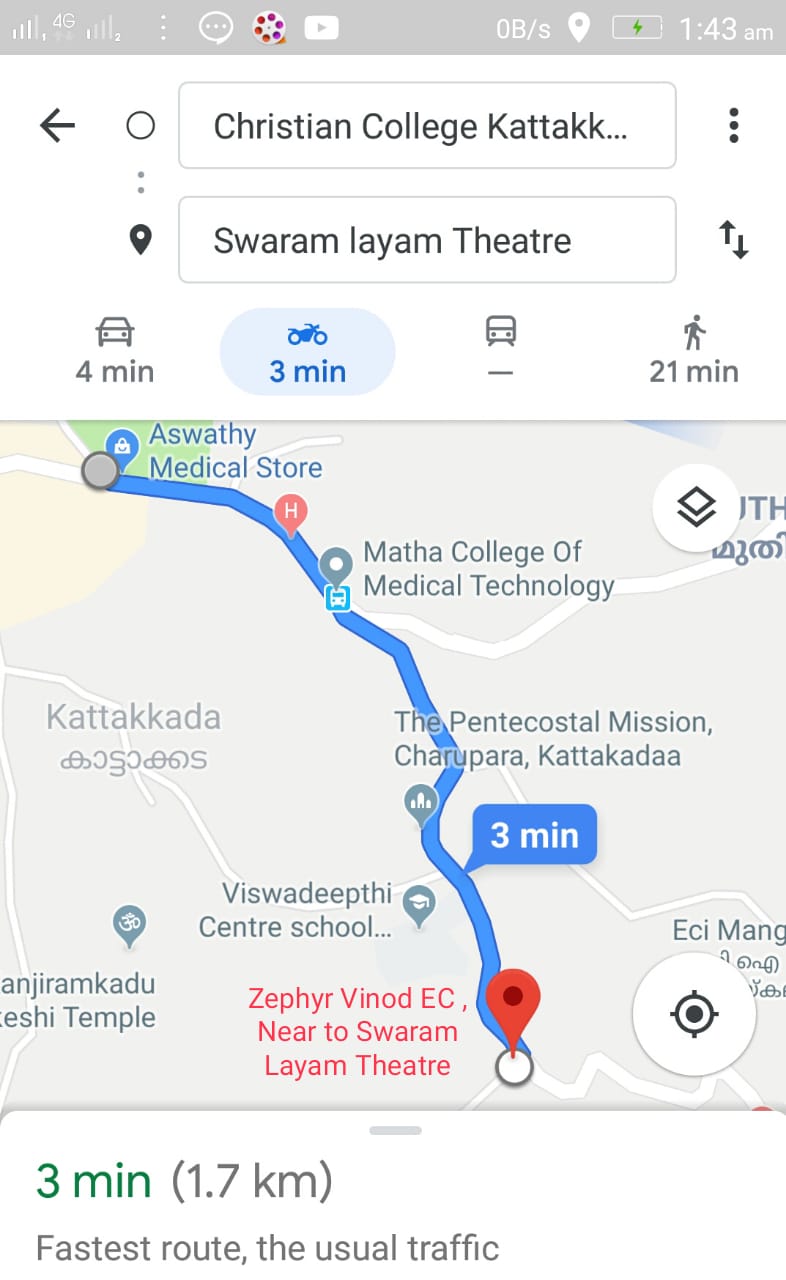Screen dimensions: 786x1280
Task: Tap the Viswadeepthi Centre school marker
Action: (418, 906)
